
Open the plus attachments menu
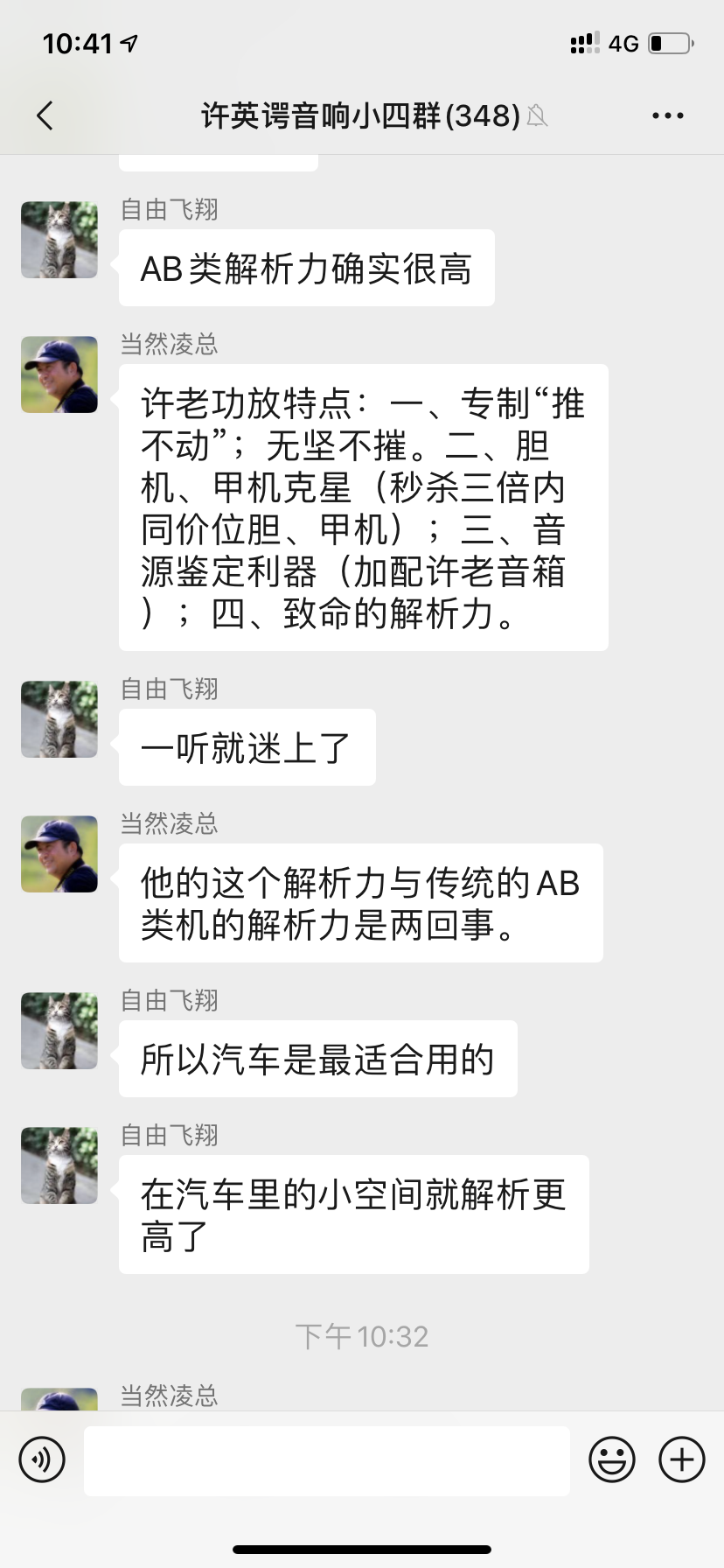click(x=682, y=1459)
